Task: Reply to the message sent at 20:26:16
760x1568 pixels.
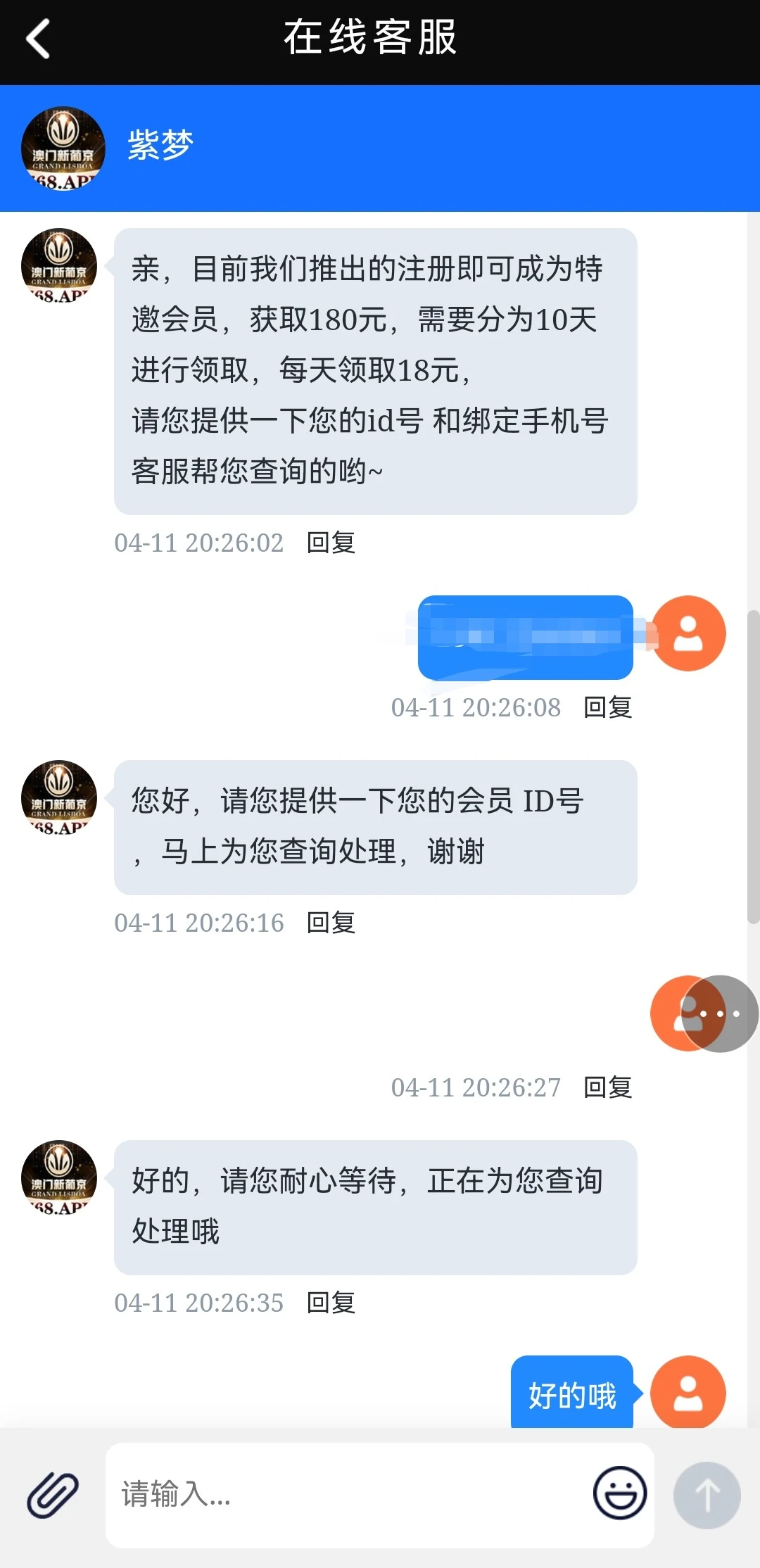Action: point(331,923)
